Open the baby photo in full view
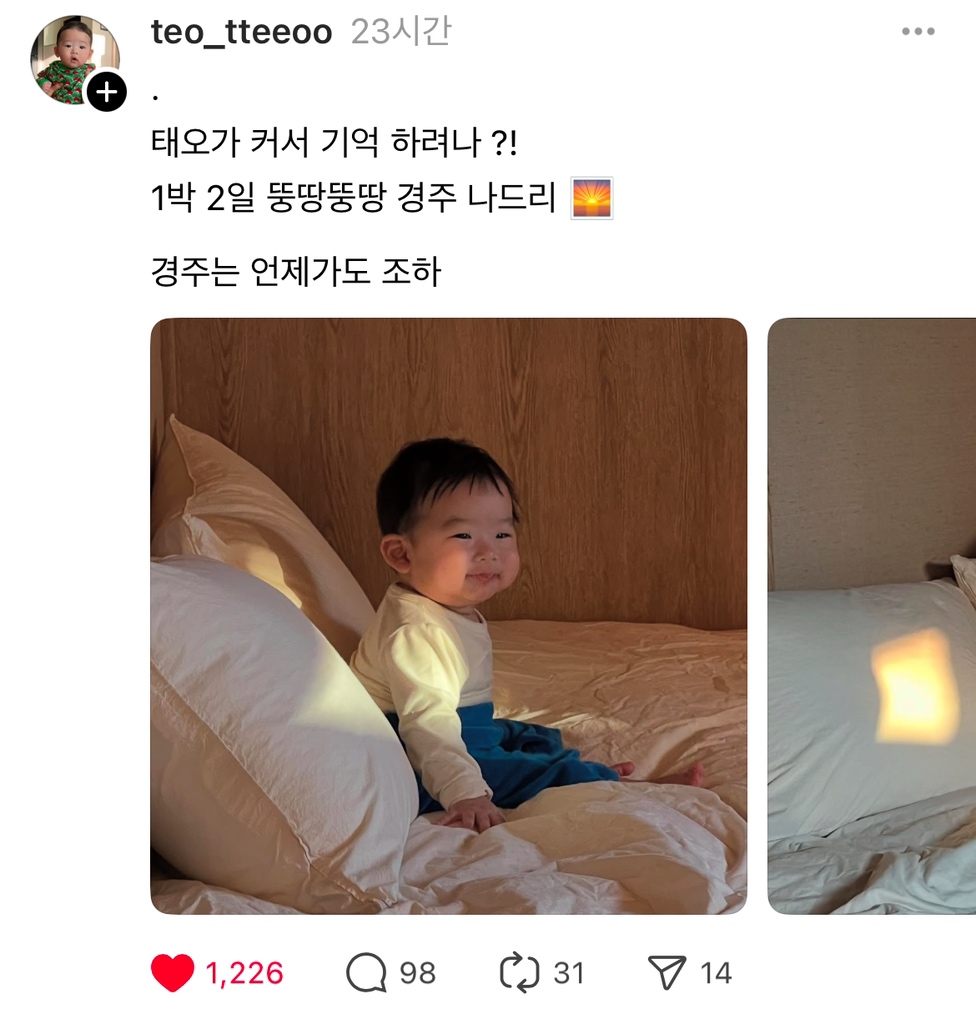The width and height of the screenshot is (976, 1024). (448, 615)
